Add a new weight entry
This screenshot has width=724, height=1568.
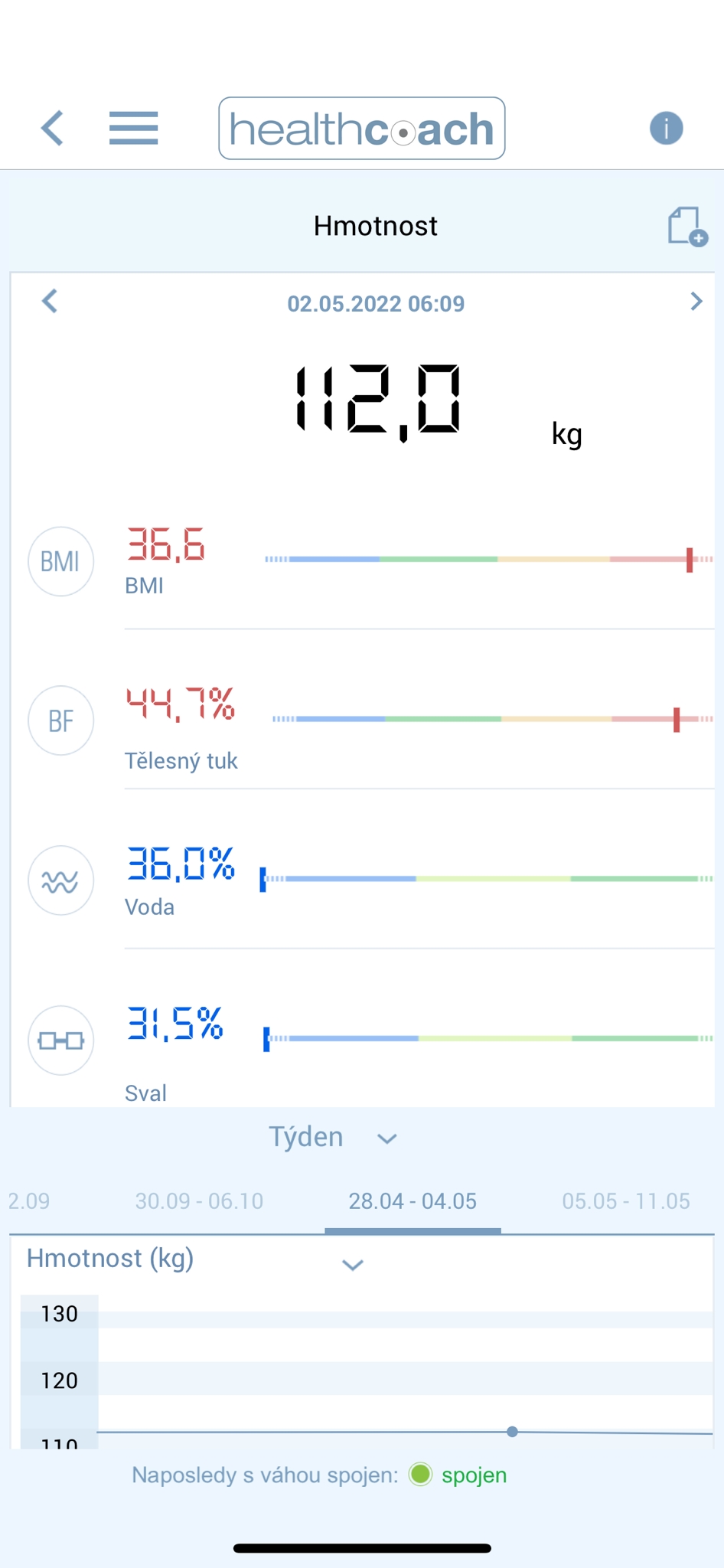tap(686, 227)
